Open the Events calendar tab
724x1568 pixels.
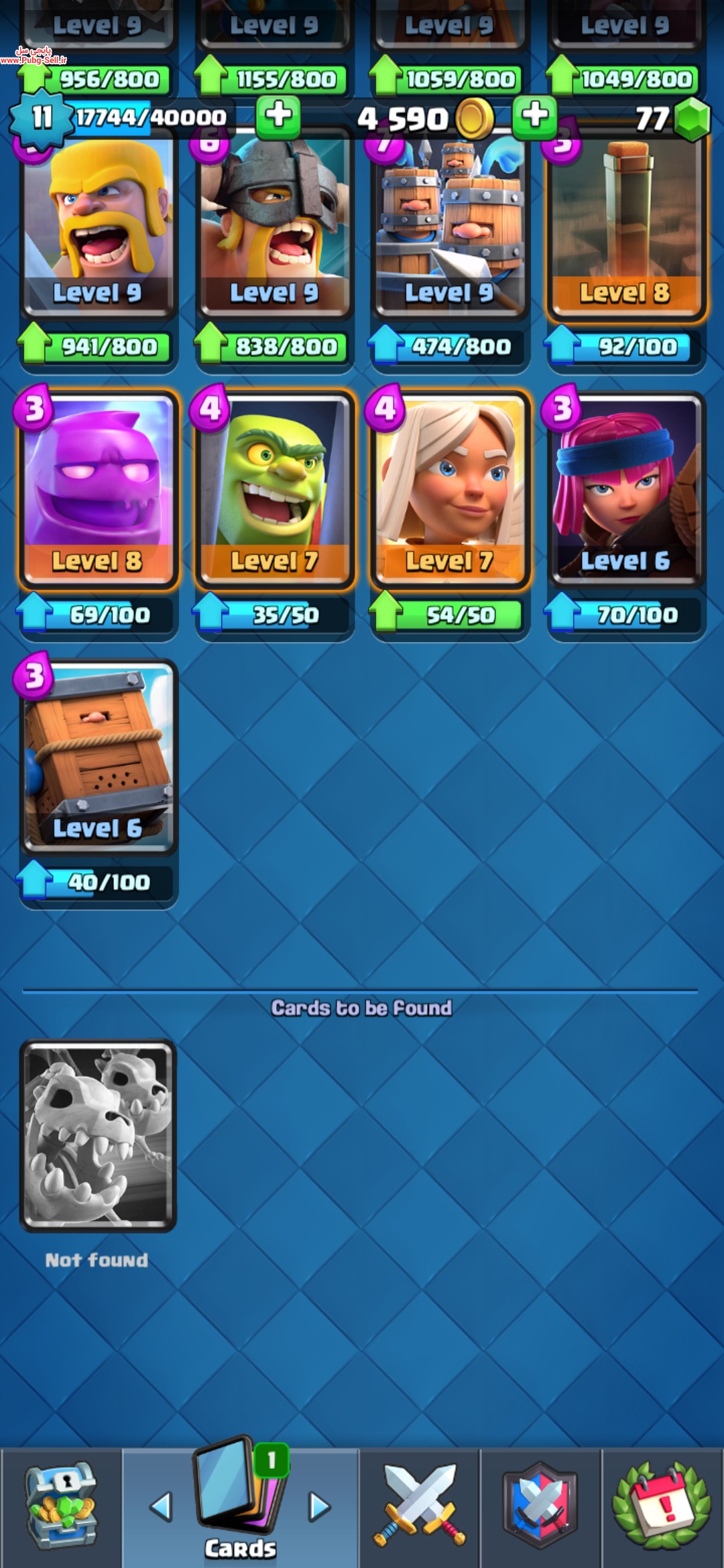click(x=662, y=1508)
